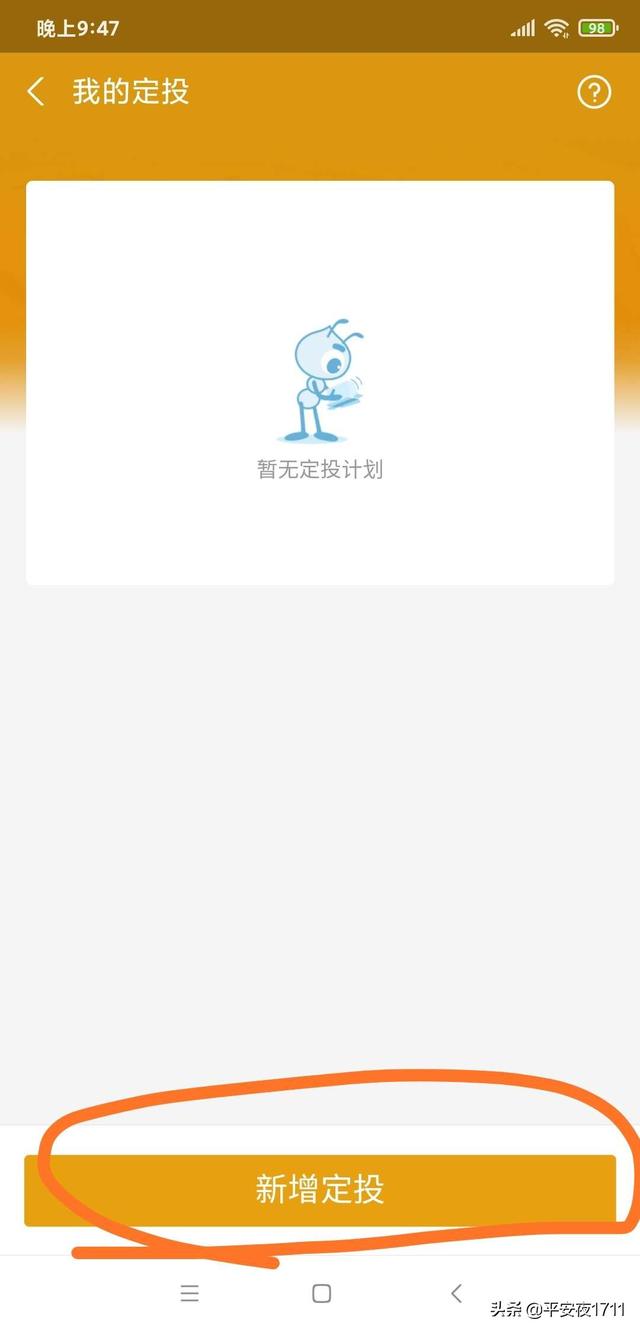640x1332 pixels.
Task: Open the help question mark icon
Action: pyautogui.click(x=594, y=92)
